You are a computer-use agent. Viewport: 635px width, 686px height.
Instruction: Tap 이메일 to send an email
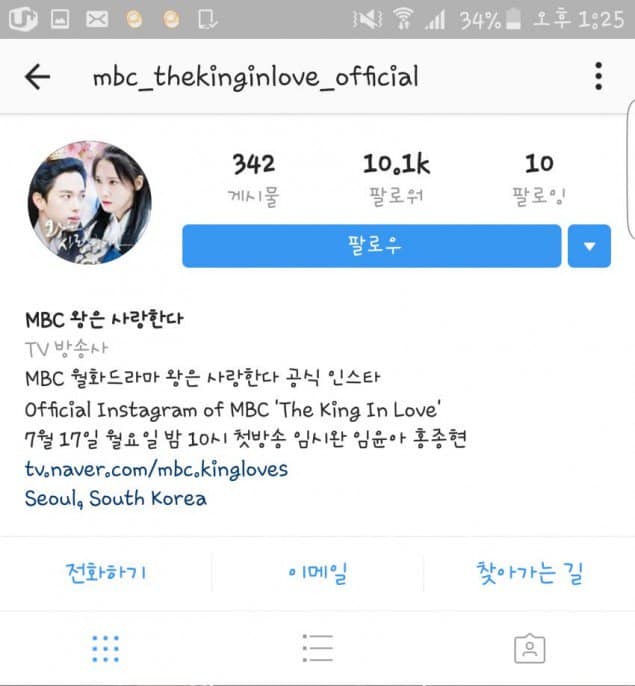[317, 573]
